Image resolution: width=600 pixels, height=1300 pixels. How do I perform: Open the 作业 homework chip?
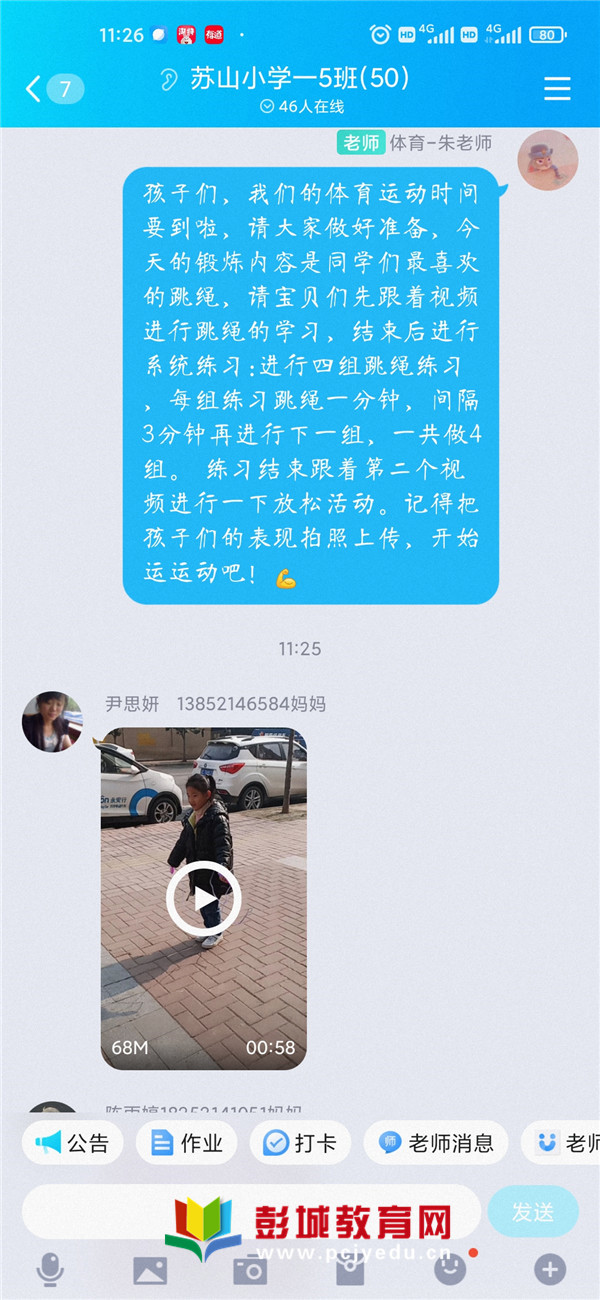[186, 1143]
